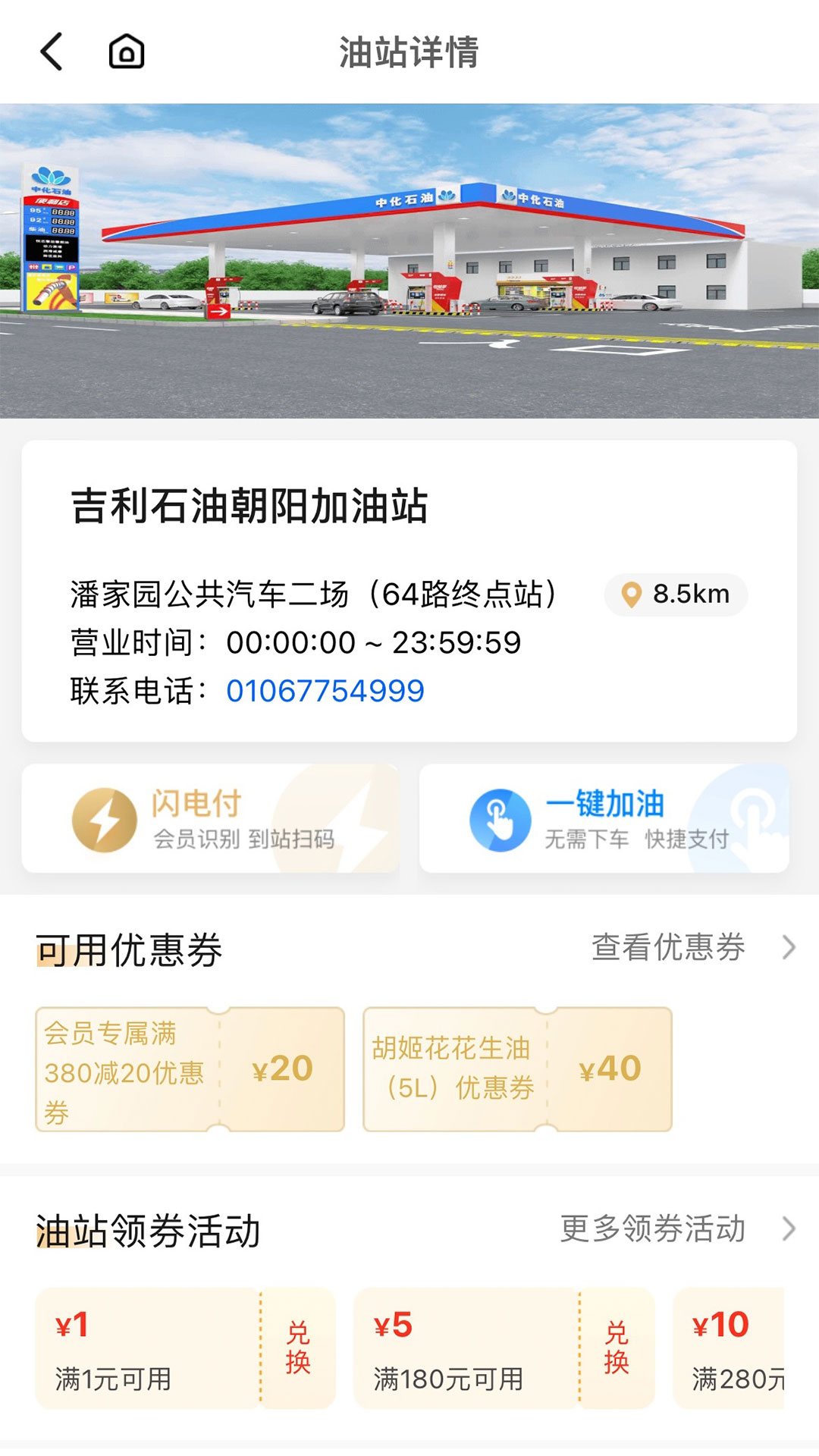Open the ¥10 满280元 coupon card

[x=730, y=1348]
